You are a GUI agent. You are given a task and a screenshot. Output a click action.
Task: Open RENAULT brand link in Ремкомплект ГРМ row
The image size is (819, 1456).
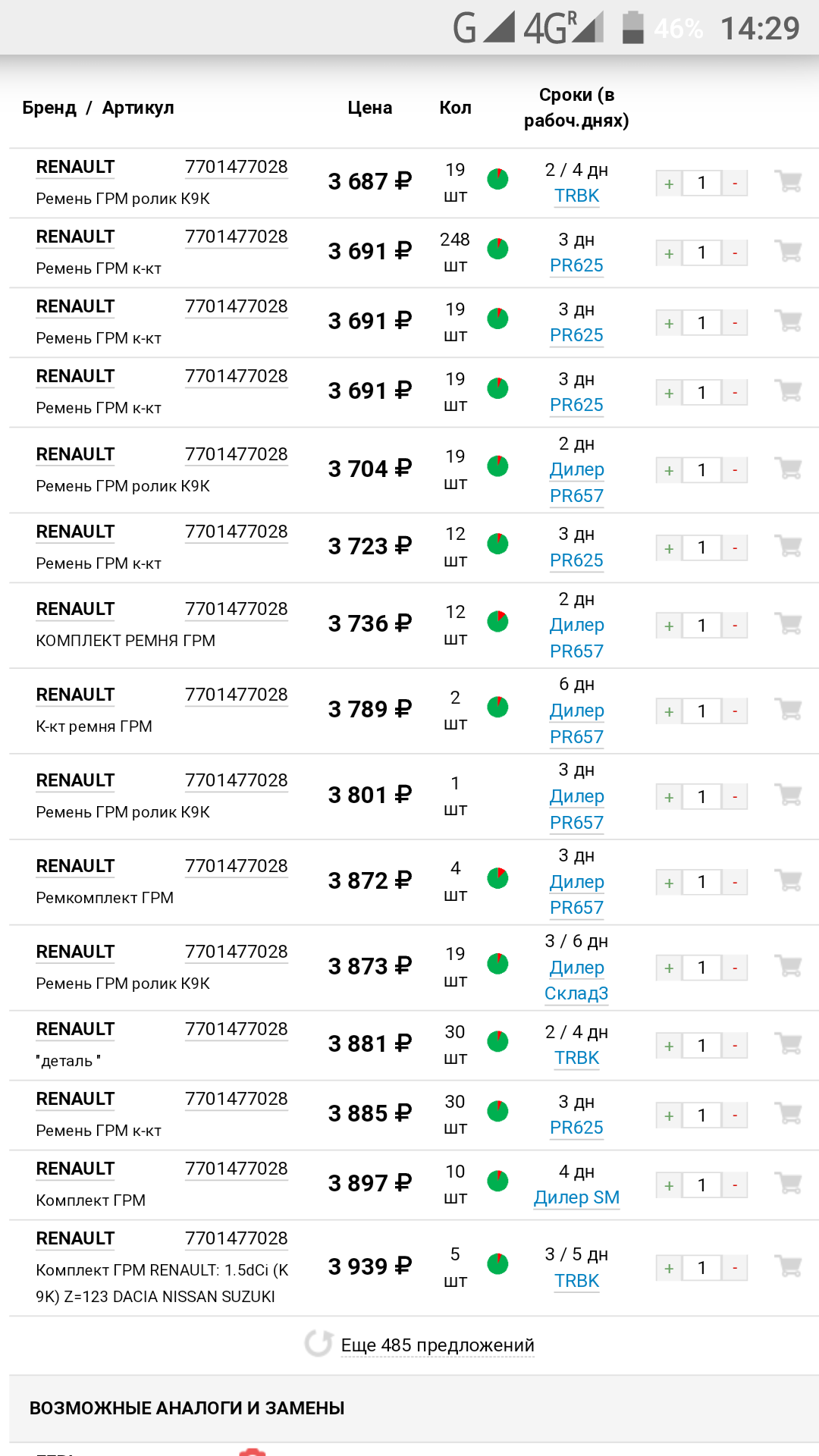coord(75,866)
